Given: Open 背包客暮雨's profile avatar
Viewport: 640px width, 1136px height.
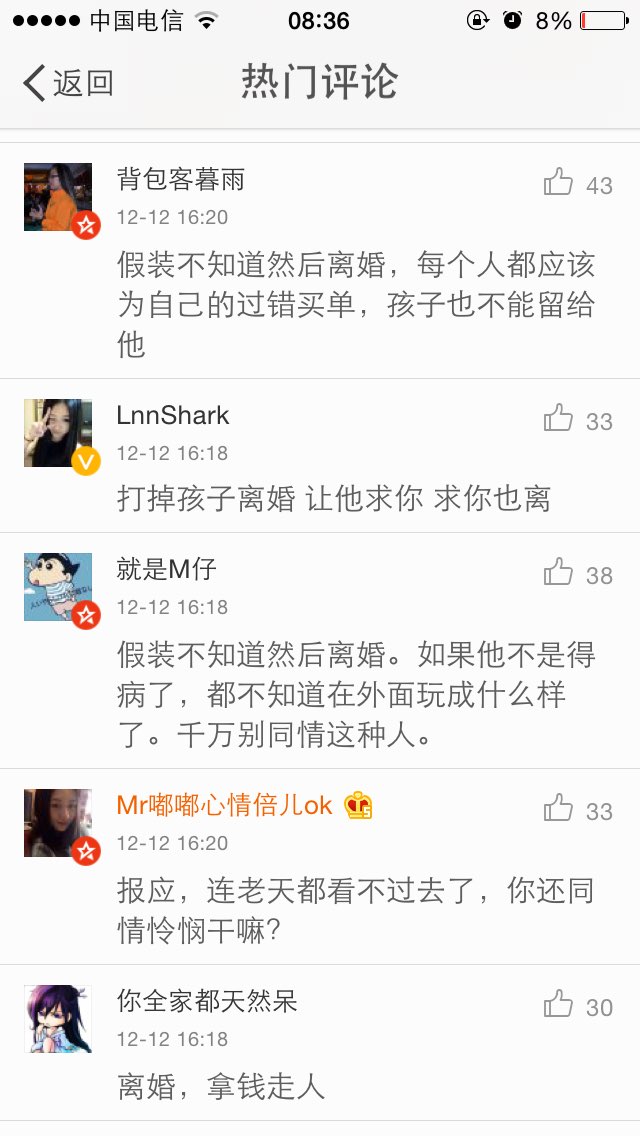Looking at the screenshot, I should (58, 197).
